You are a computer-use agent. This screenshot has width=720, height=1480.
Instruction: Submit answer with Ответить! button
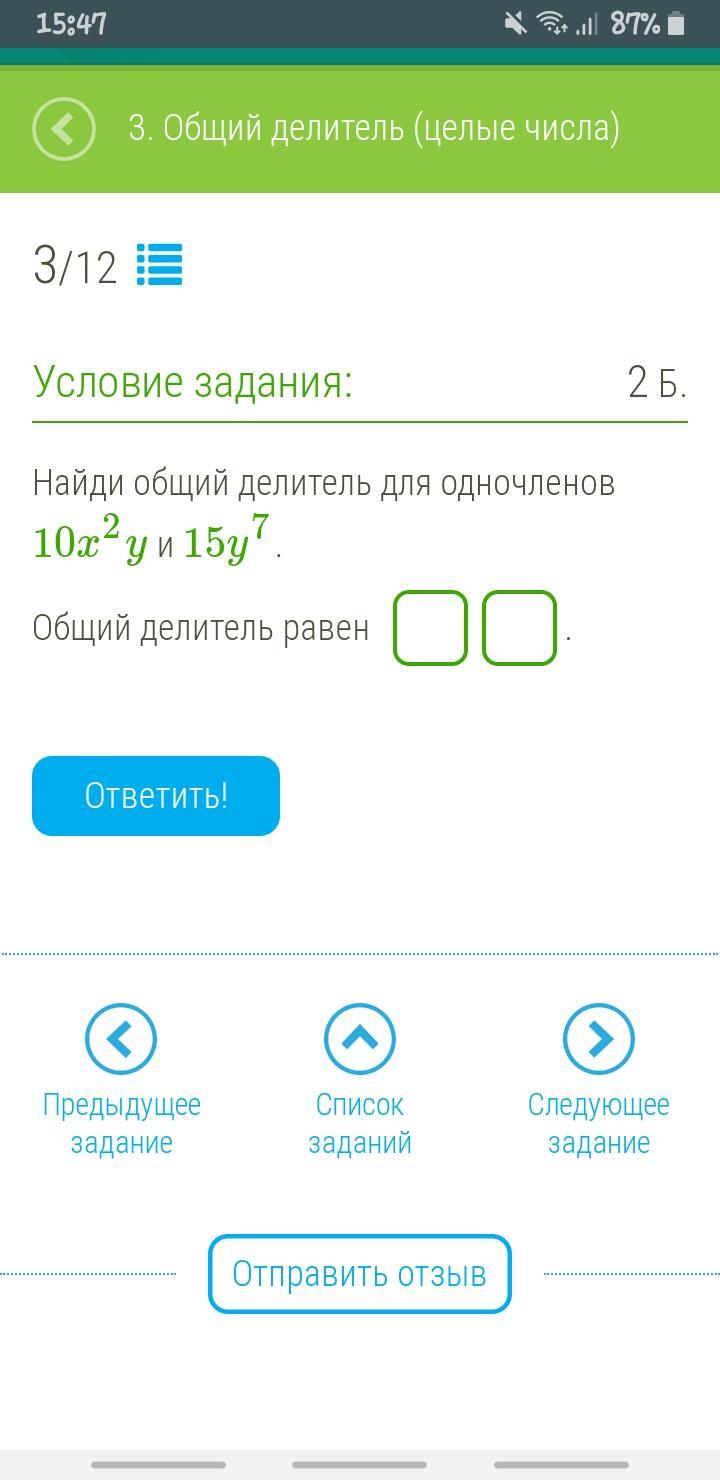156,796
